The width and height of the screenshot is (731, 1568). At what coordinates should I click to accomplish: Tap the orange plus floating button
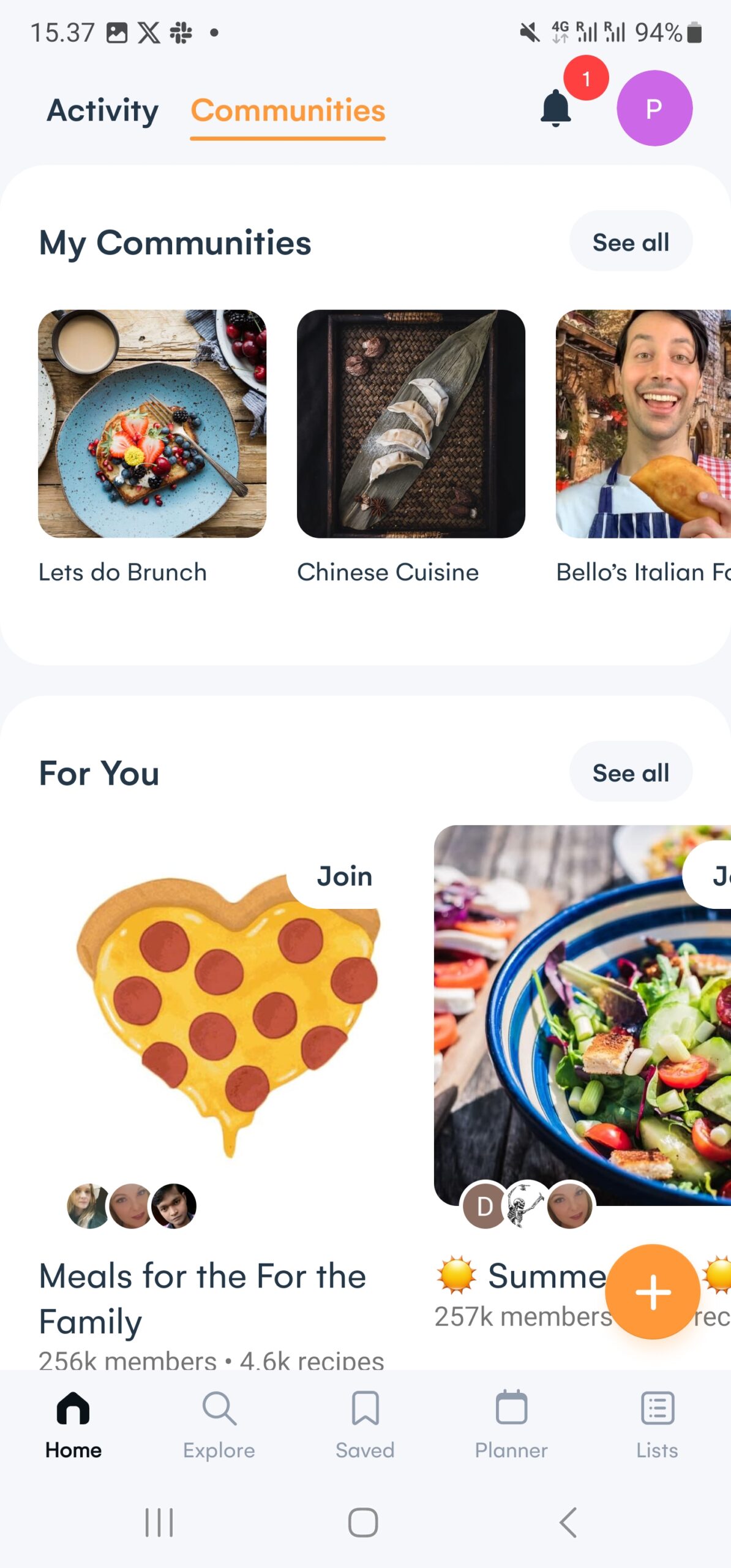653,1291
